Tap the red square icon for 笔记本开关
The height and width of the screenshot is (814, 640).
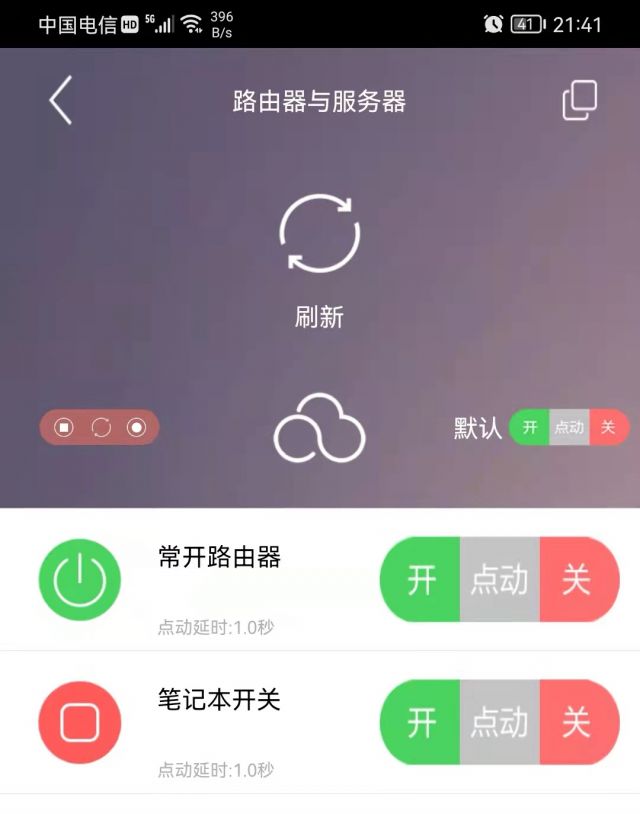(79, 723)
